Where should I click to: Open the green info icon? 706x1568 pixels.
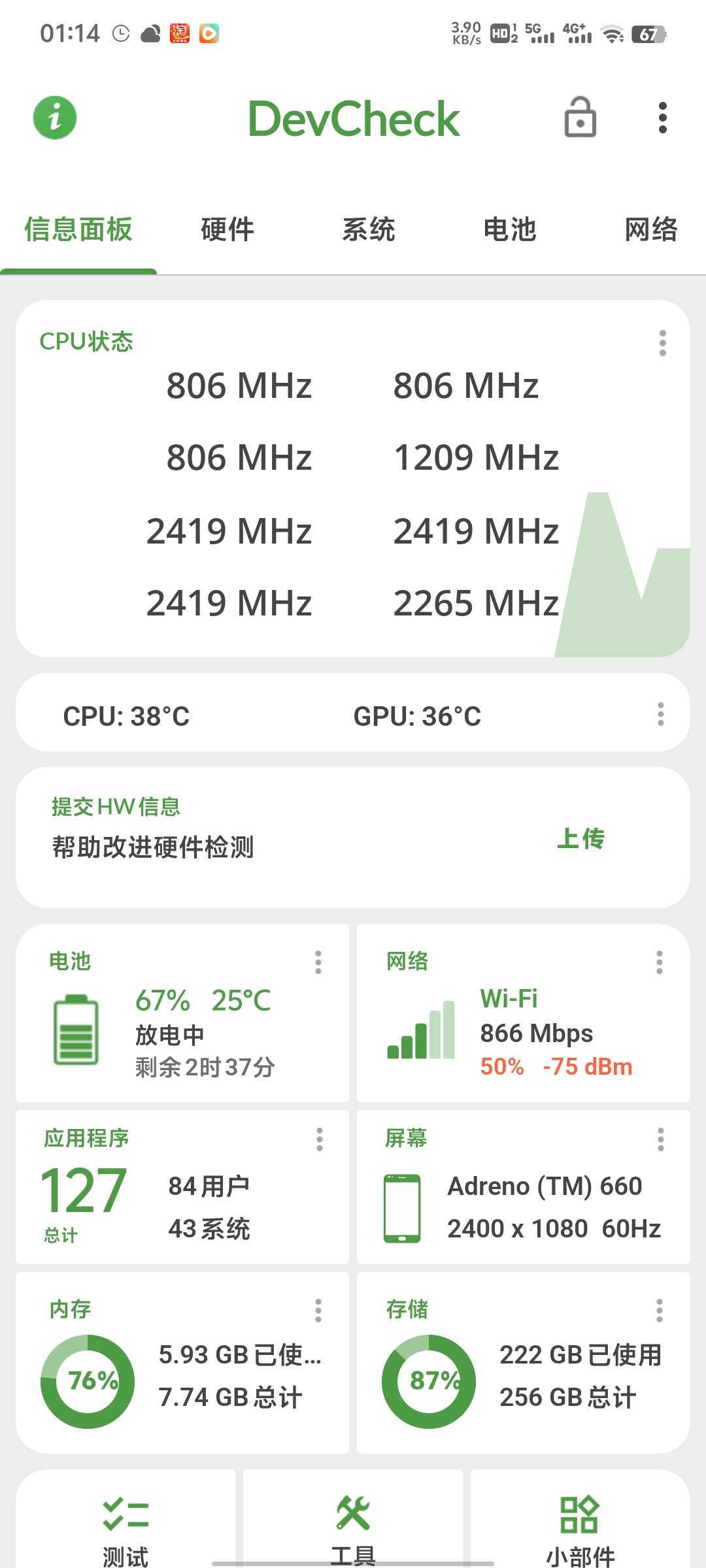point(55,118)
